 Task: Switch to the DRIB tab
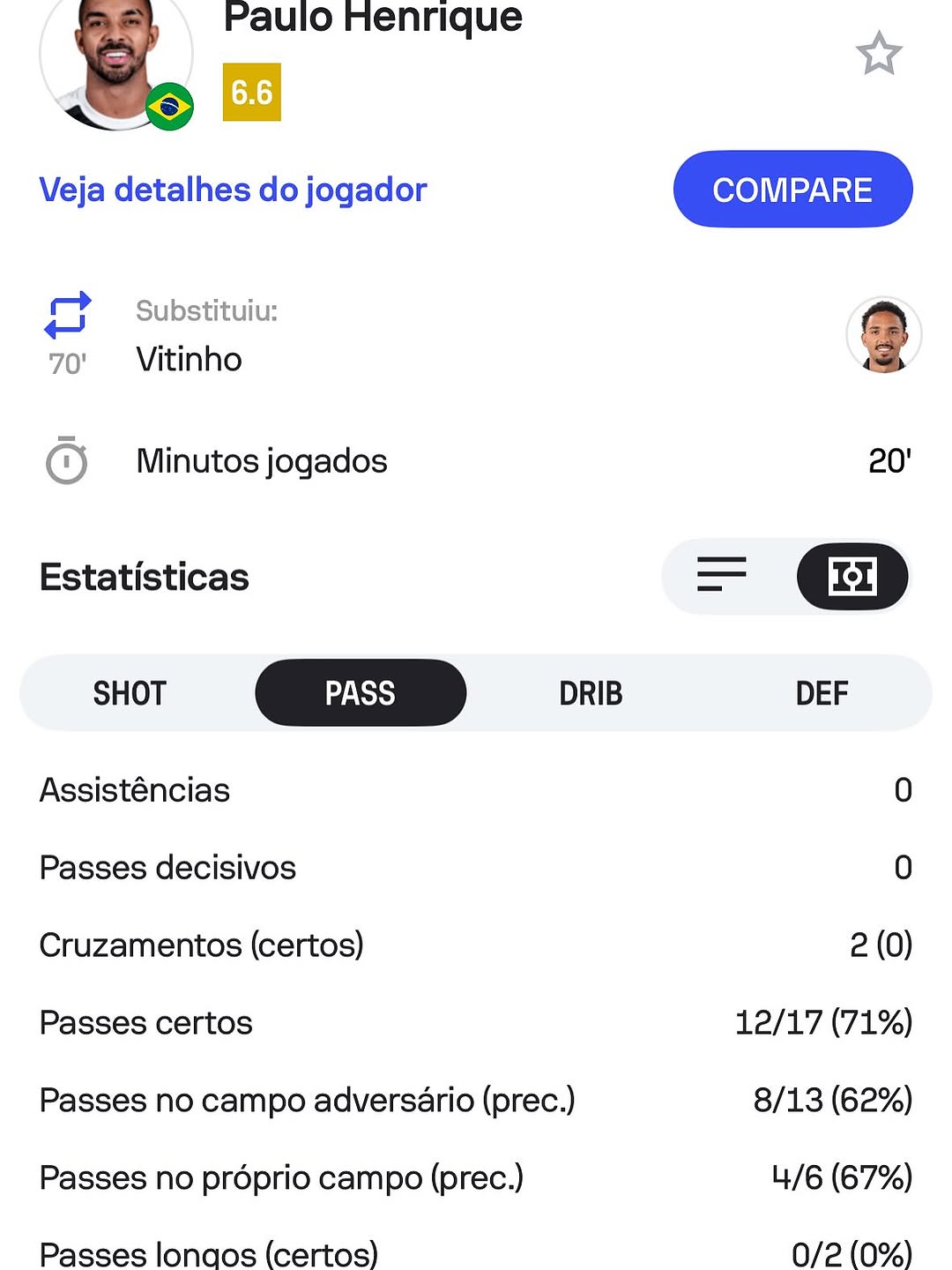[591, 693]
